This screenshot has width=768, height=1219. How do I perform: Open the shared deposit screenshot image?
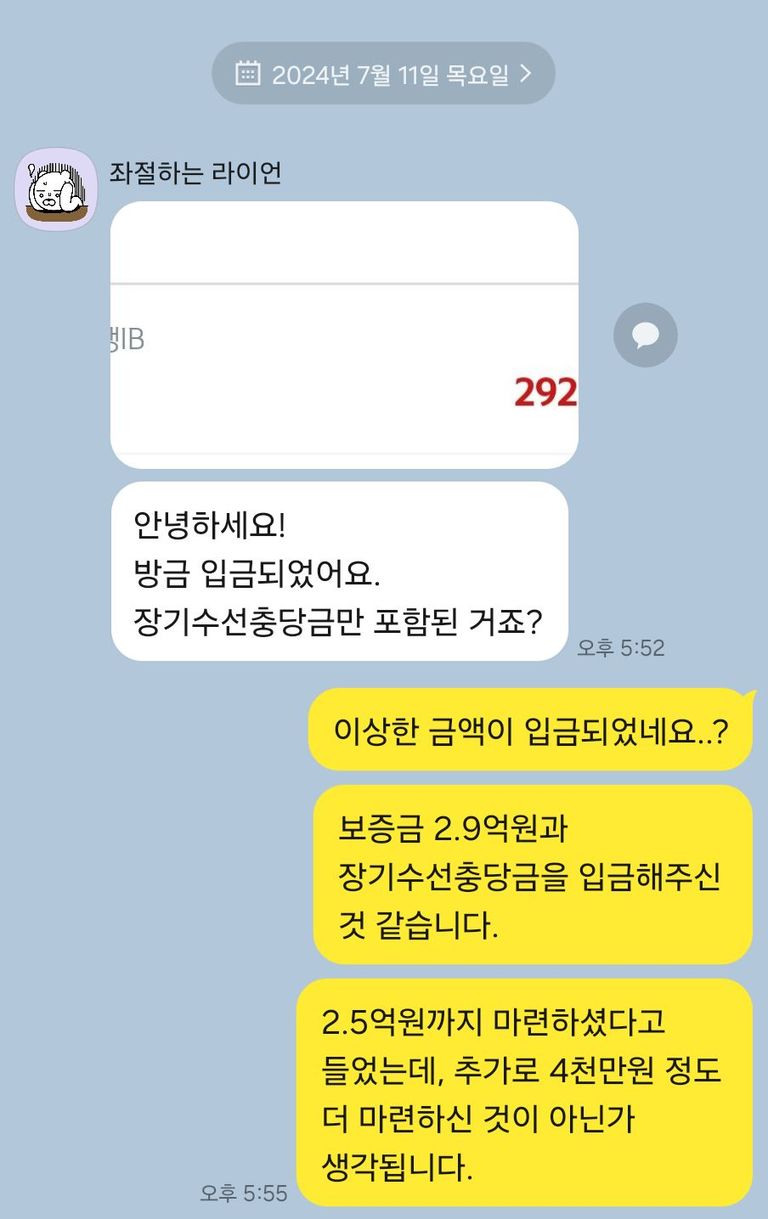click(344, 334)
